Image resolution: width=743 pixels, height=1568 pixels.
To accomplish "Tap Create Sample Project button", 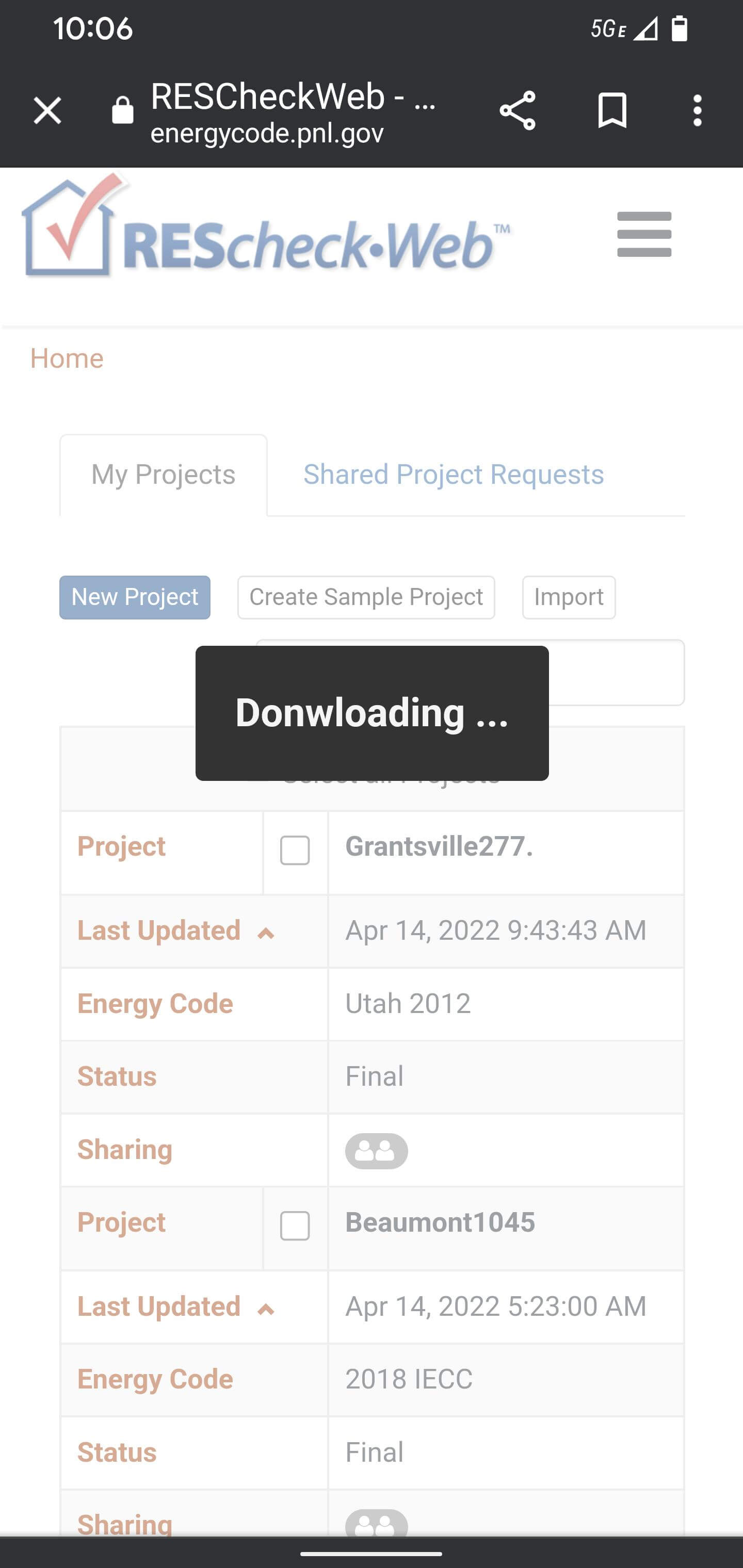I will 365,597.
